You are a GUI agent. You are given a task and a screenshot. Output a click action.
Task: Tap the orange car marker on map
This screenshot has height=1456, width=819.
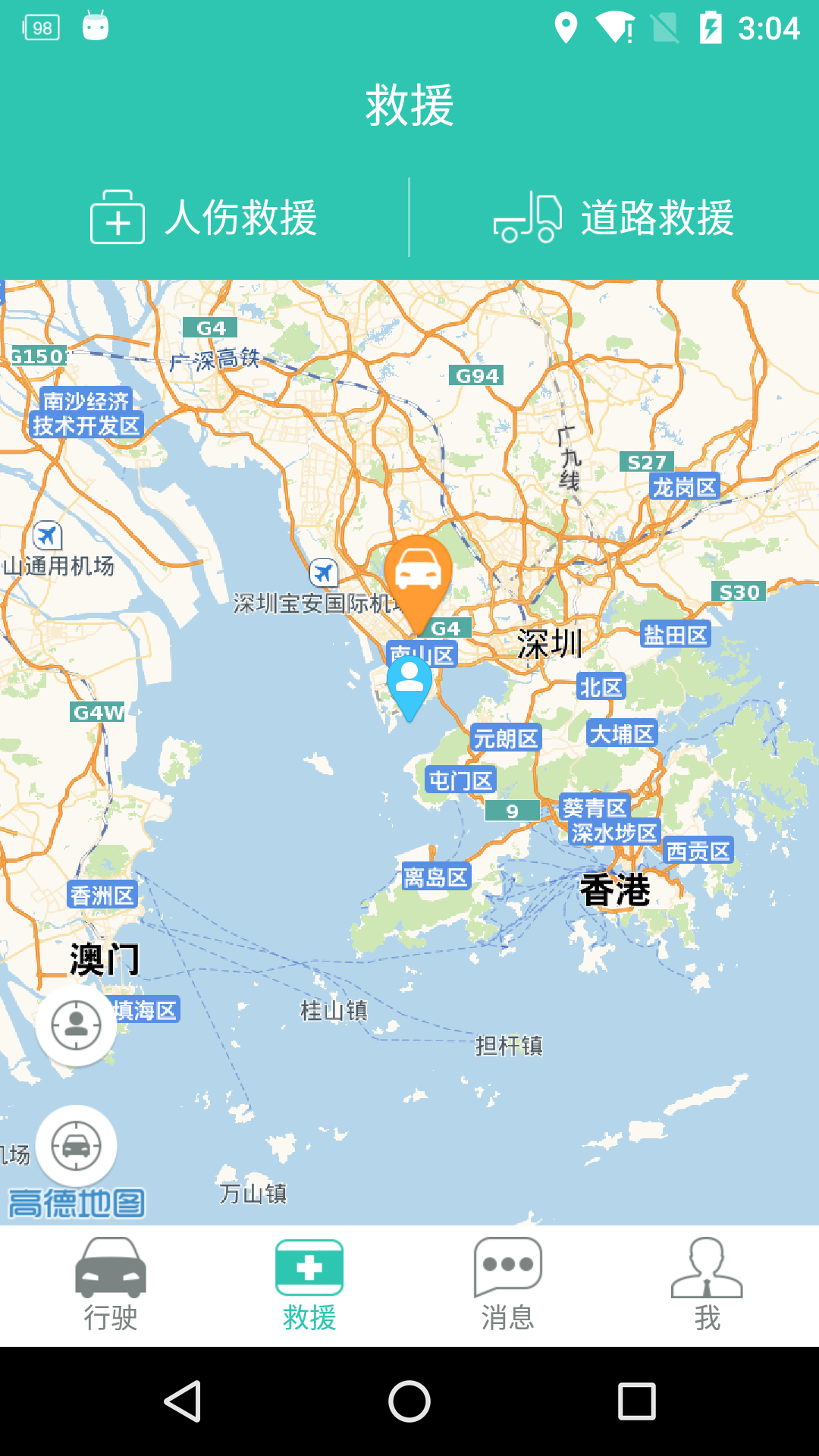[x=418, y=573]
